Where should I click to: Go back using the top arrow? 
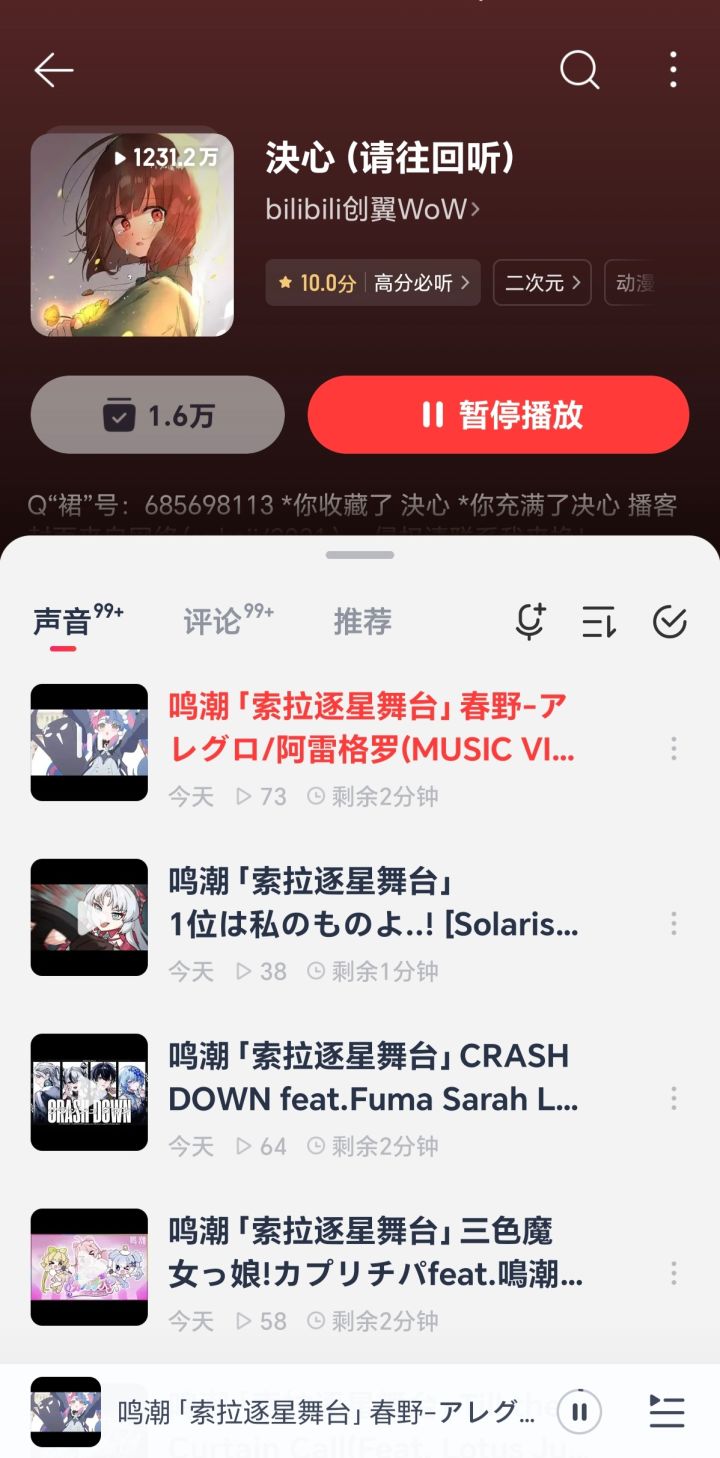point(54,70)
